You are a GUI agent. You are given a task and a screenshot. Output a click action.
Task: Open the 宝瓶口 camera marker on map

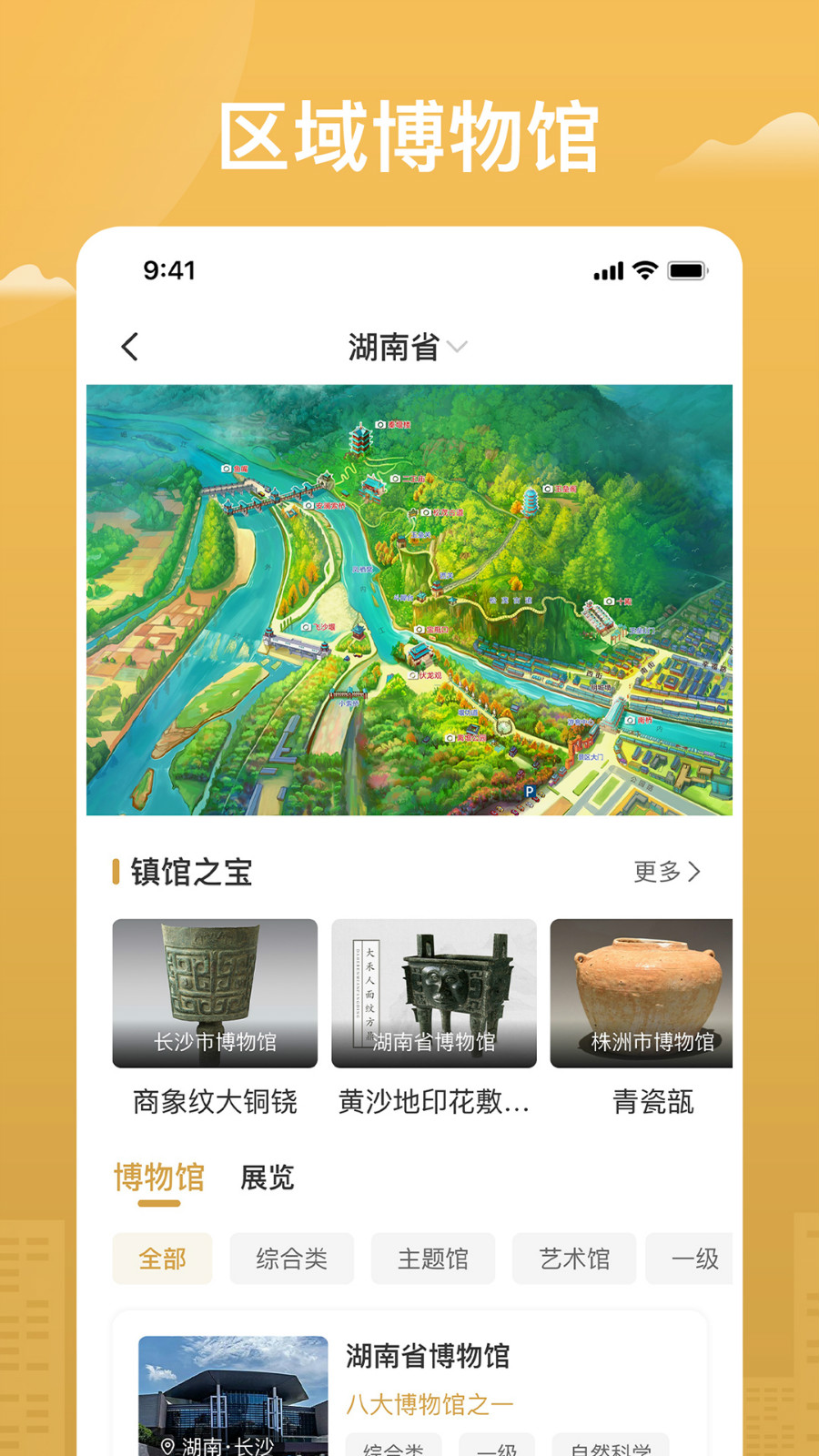click(418, 628)
